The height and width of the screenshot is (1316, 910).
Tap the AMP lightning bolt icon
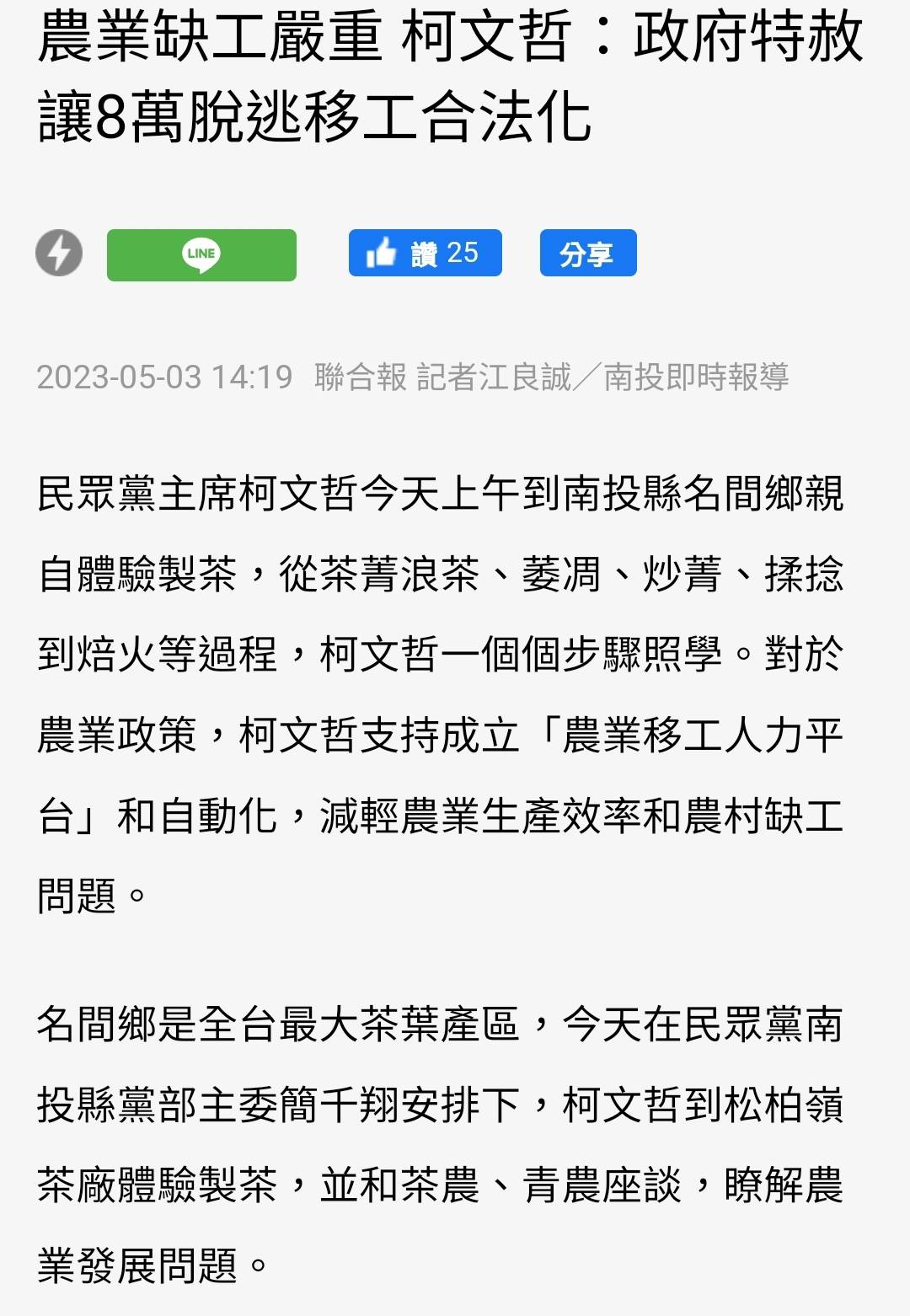click(59, 253)
